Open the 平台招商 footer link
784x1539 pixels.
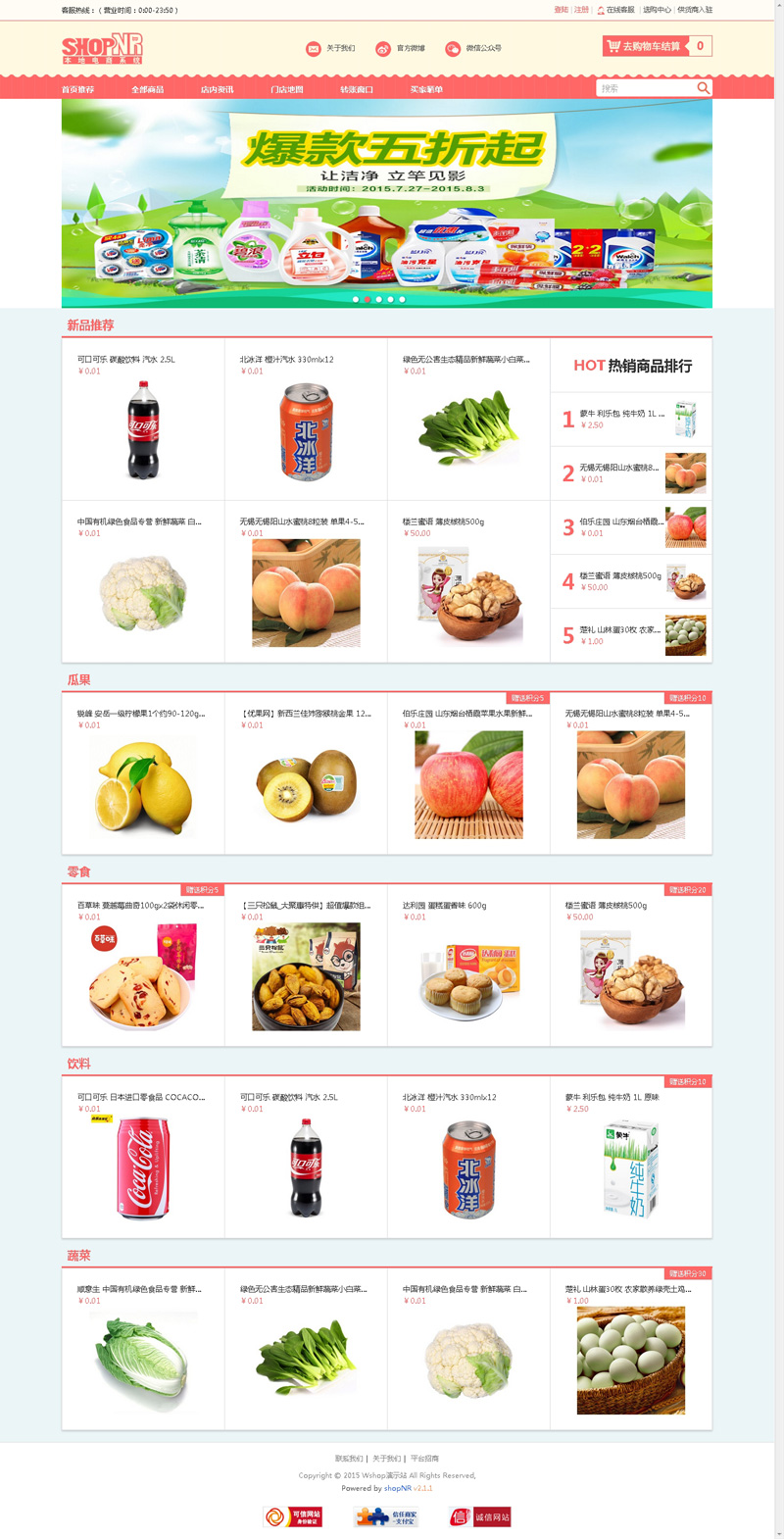click(x=424, y=1459)
